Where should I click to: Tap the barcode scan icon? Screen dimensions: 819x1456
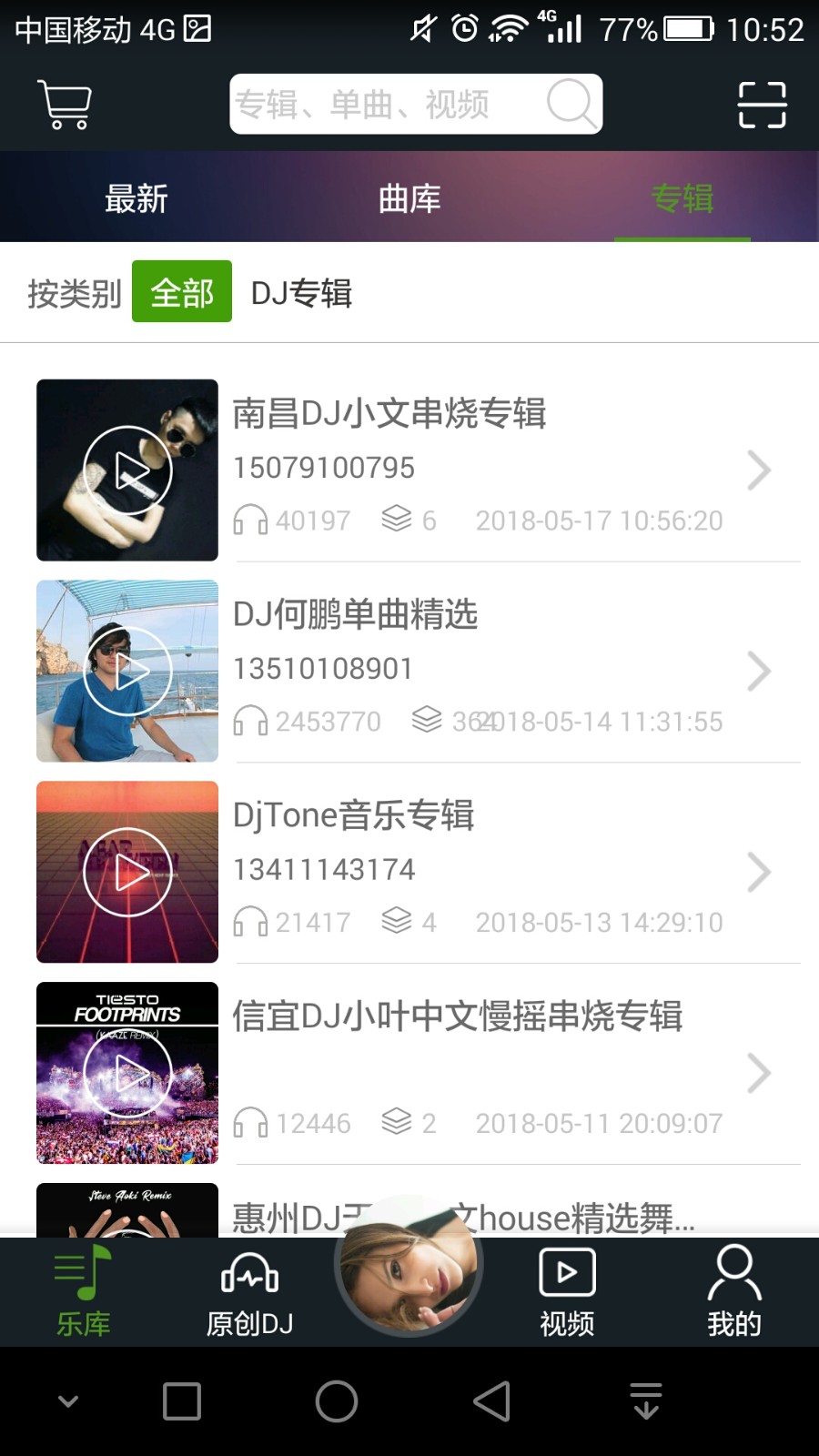[763, 104]
